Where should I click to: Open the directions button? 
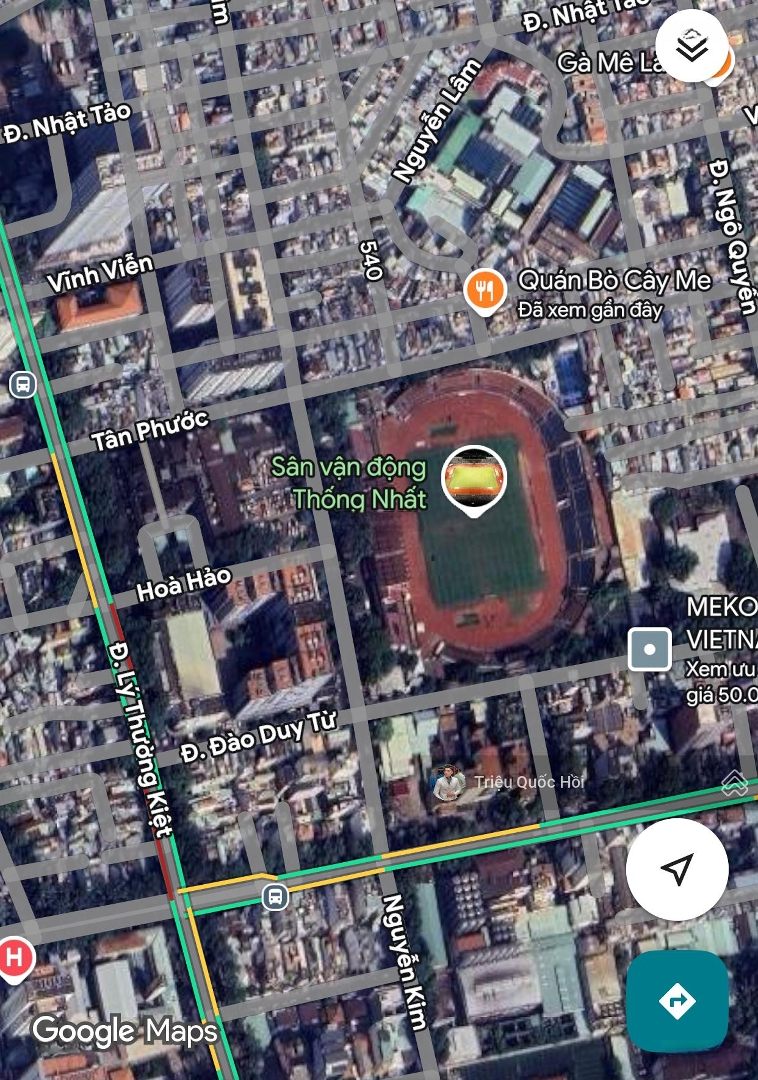point(677,1000)
